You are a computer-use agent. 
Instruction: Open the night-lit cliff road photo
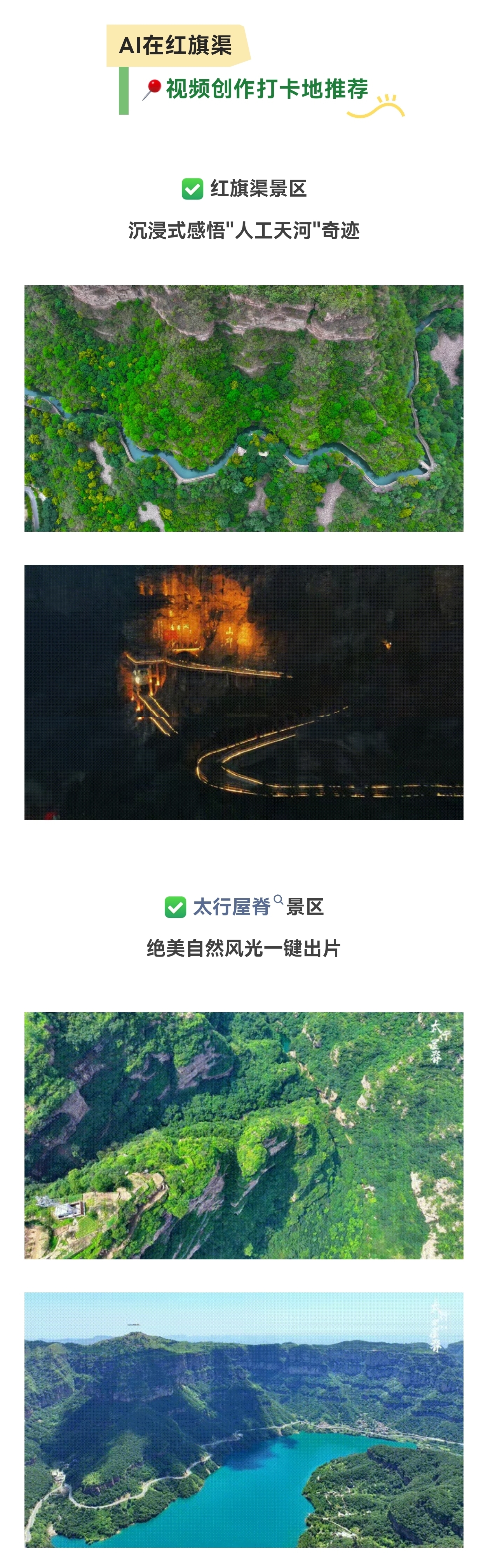tap(244, 692)
